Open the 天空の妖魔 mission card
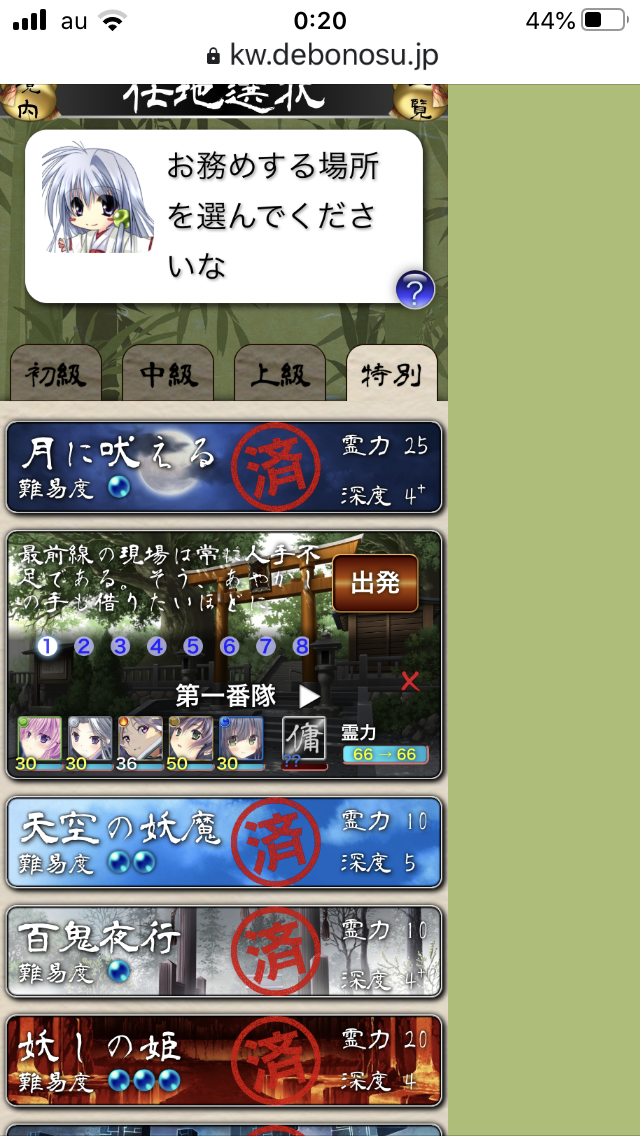Image resolution: width=640 pixels, height=1136 pixels. [x=224, y=842]
